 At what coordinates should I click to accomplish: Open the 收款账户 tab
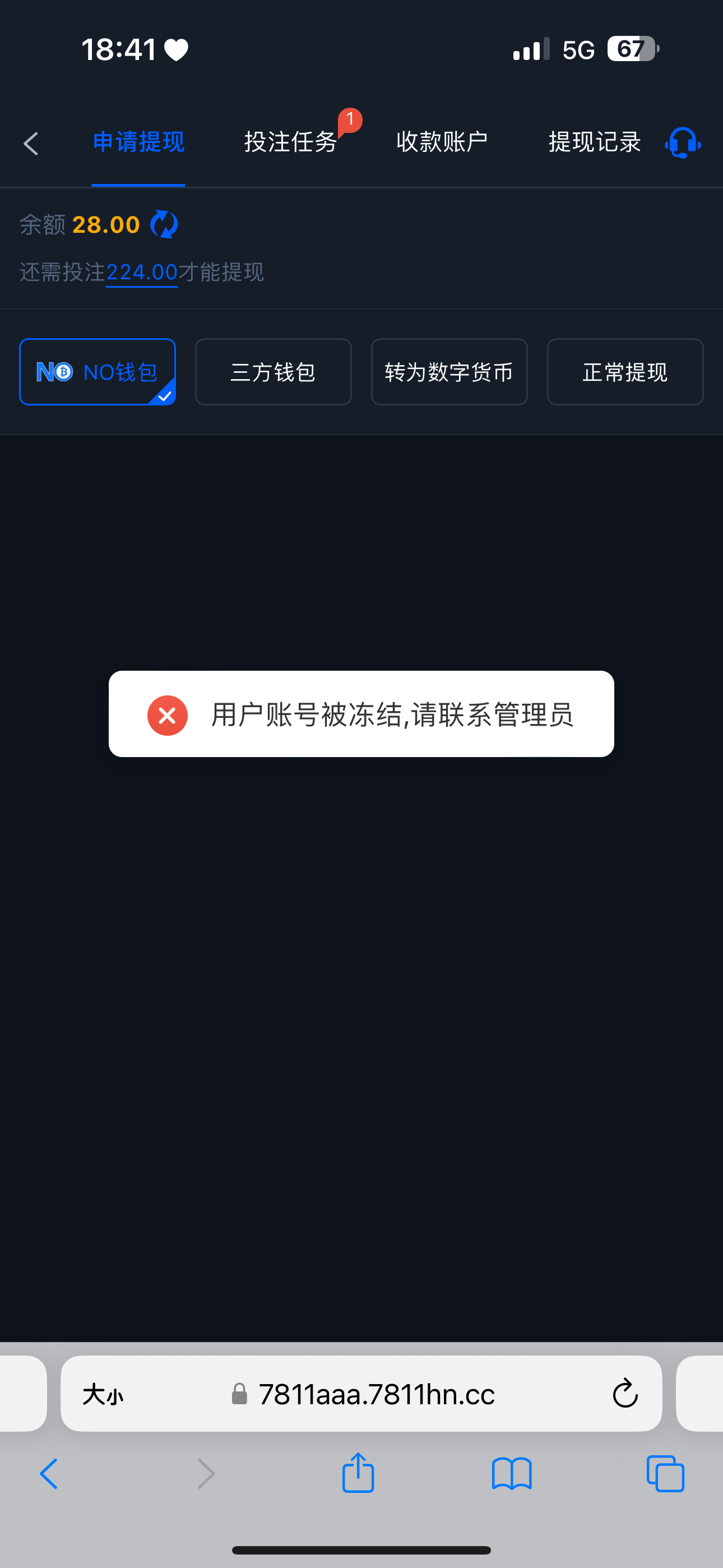(x=442, y=142)
